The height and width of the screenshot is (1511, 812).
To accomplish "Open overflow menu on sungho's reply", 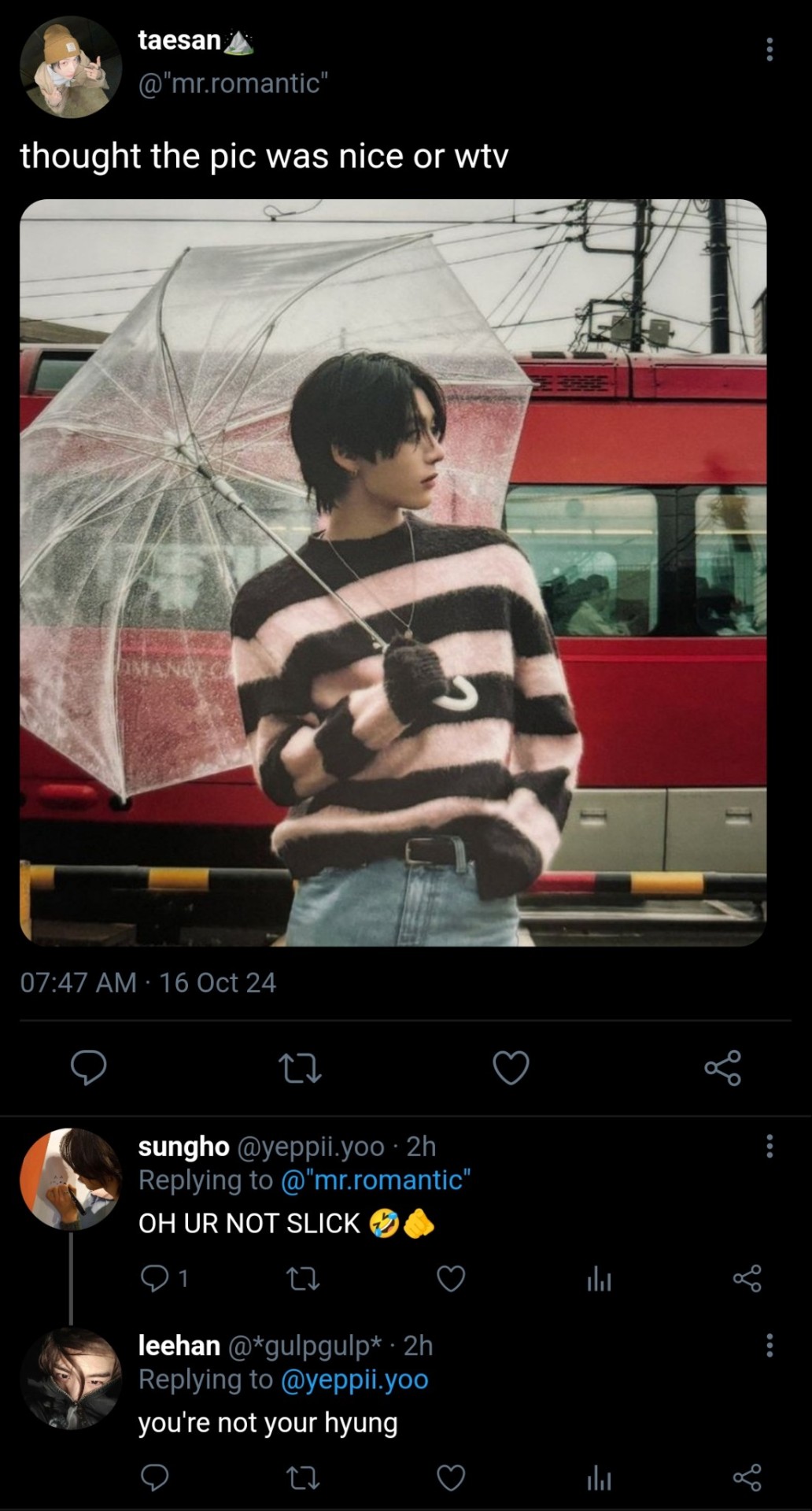I will click(x=770, y=1146).
